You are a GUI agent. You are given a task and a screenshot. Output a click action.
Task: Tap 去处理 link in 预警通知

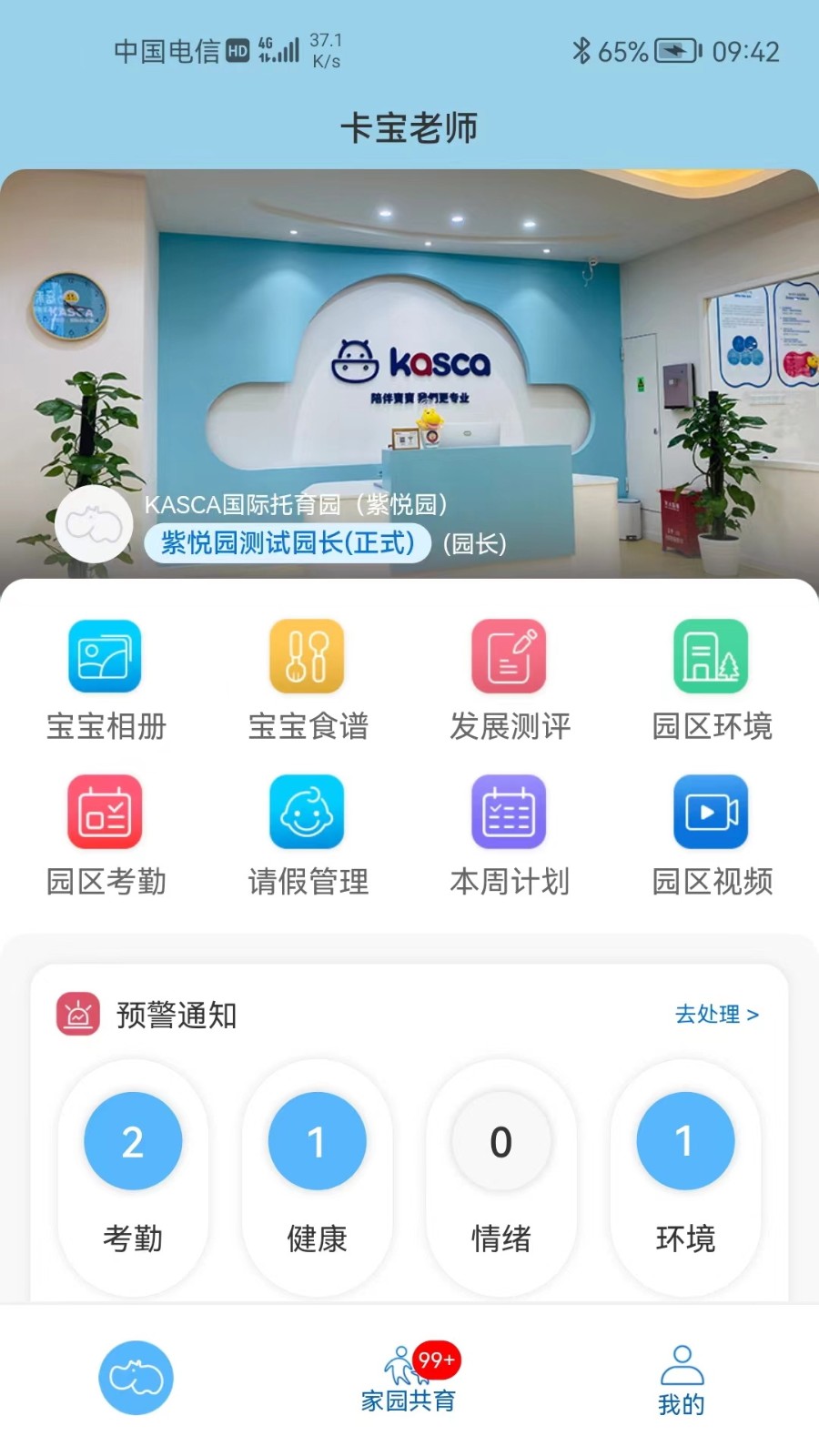point(716,1014)
